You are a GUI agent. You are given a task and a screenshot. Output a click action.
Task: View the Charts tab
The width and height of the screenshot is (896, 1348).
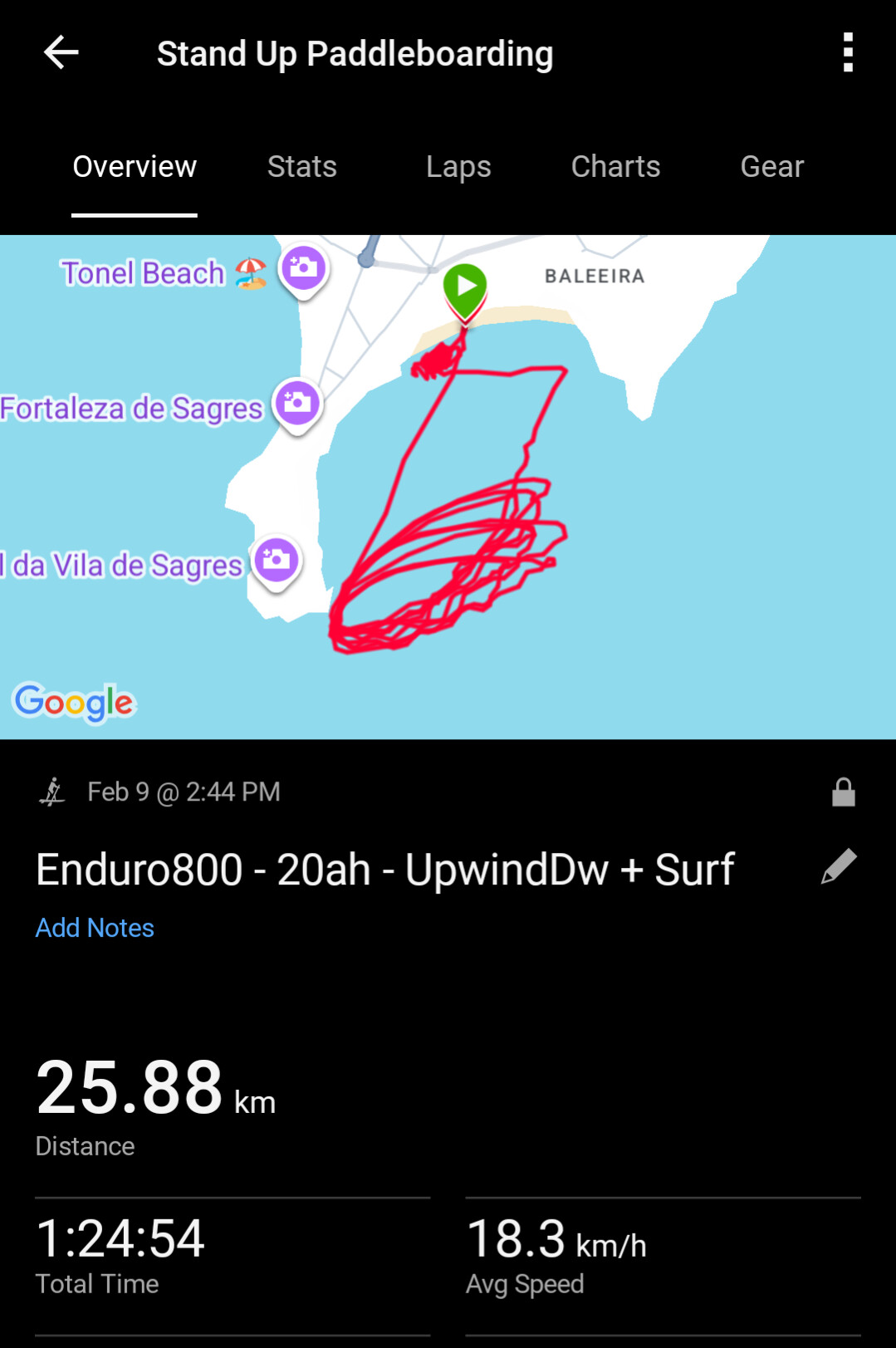[615, 167]
